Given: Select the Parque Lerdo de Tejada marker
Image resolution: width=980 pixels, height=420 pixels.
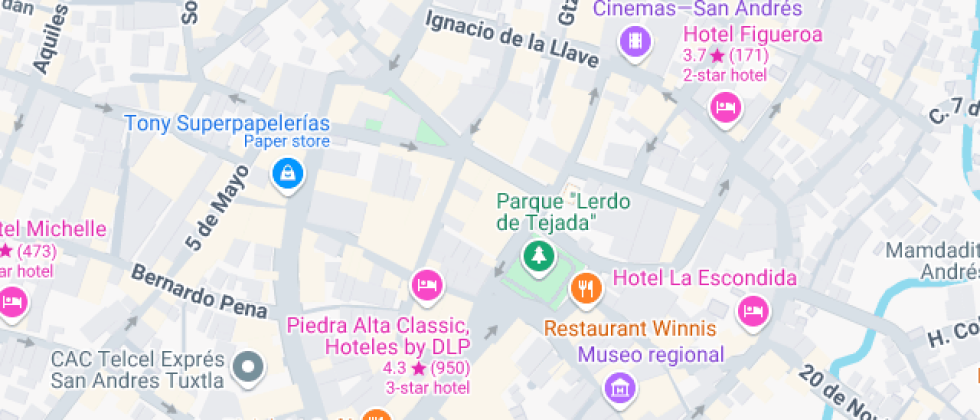Looking at the screenshot, I should tap(539, 256).
